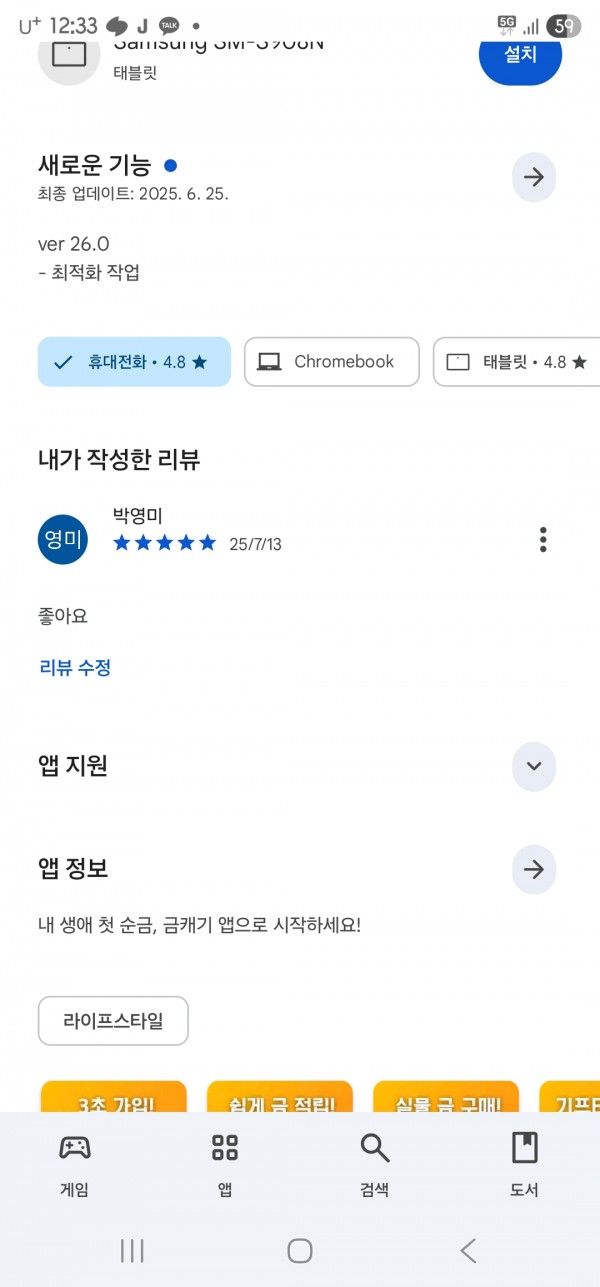600x1287 pixels.
Task: Open overflow menu on 박영미's review
Action: coord(543,539)
